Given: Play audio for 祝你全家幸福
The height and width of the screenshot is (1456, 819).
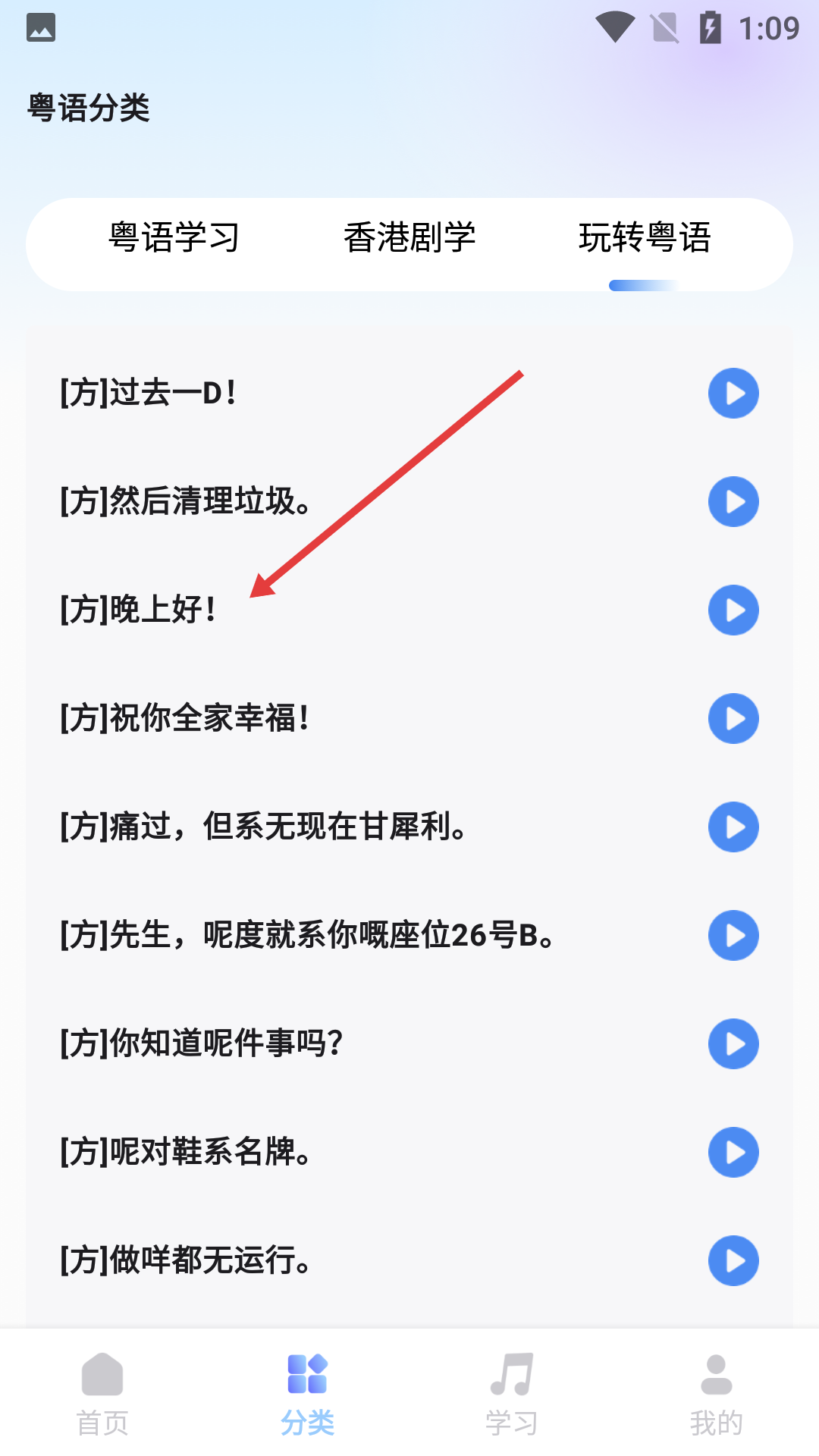Looking at the screenshot, I should pos(733,719).
